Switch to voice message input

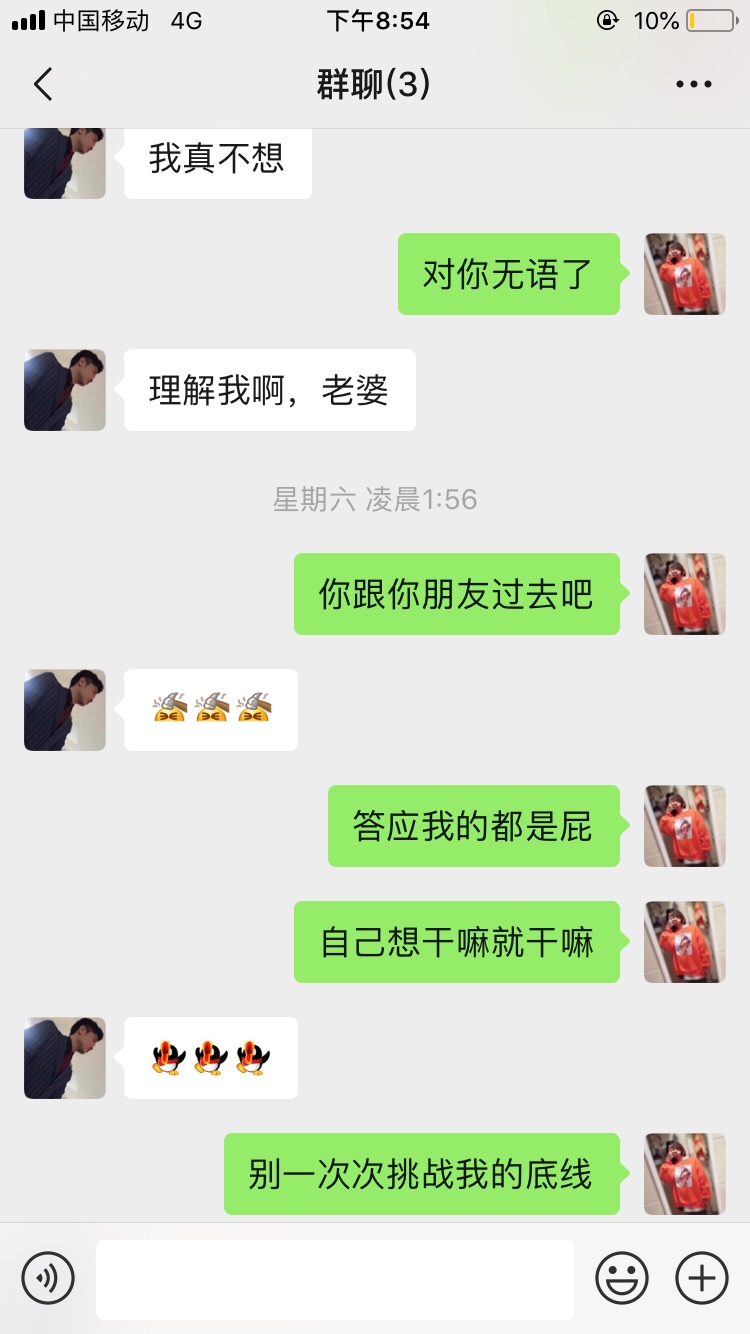click(x=48, y=1278)
